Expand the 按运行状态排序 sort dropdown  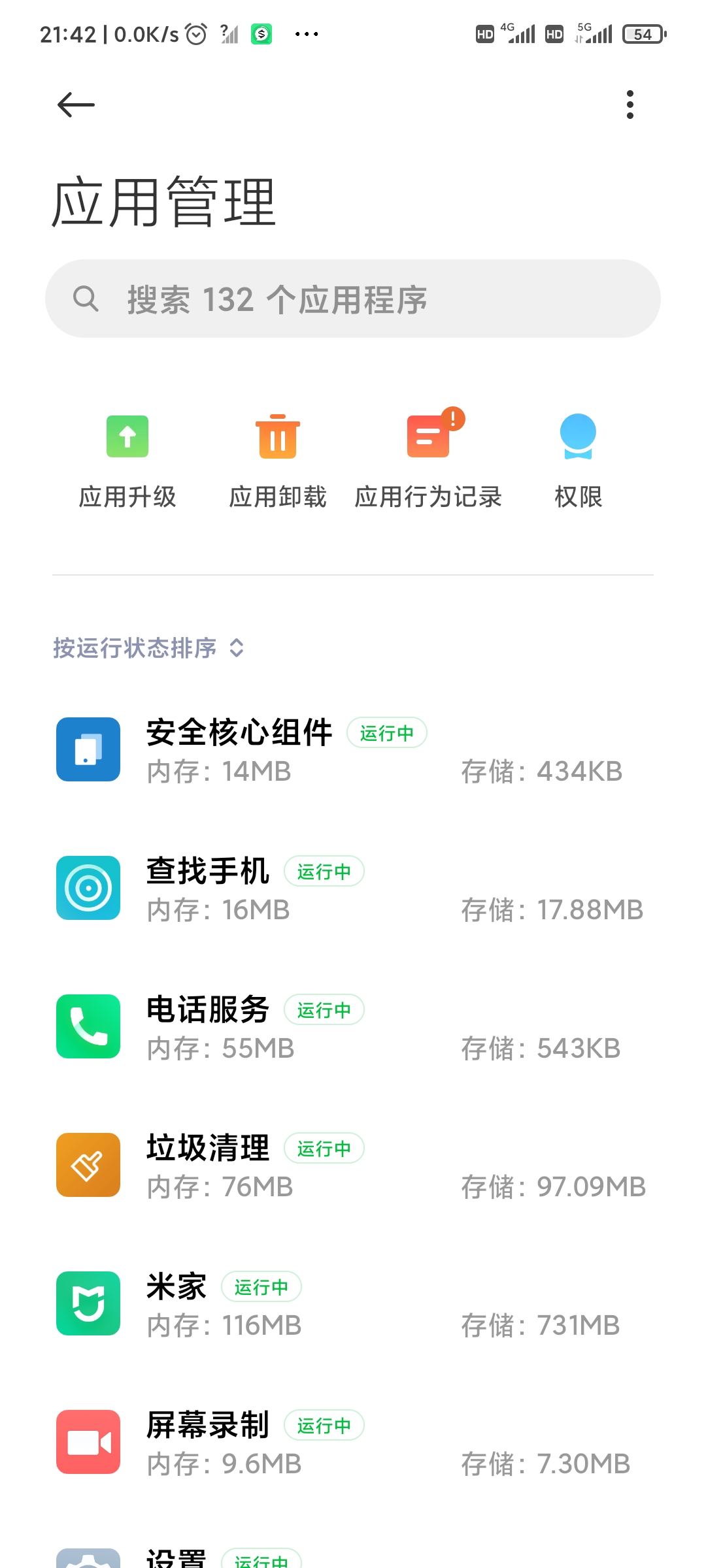coord(148,648)
